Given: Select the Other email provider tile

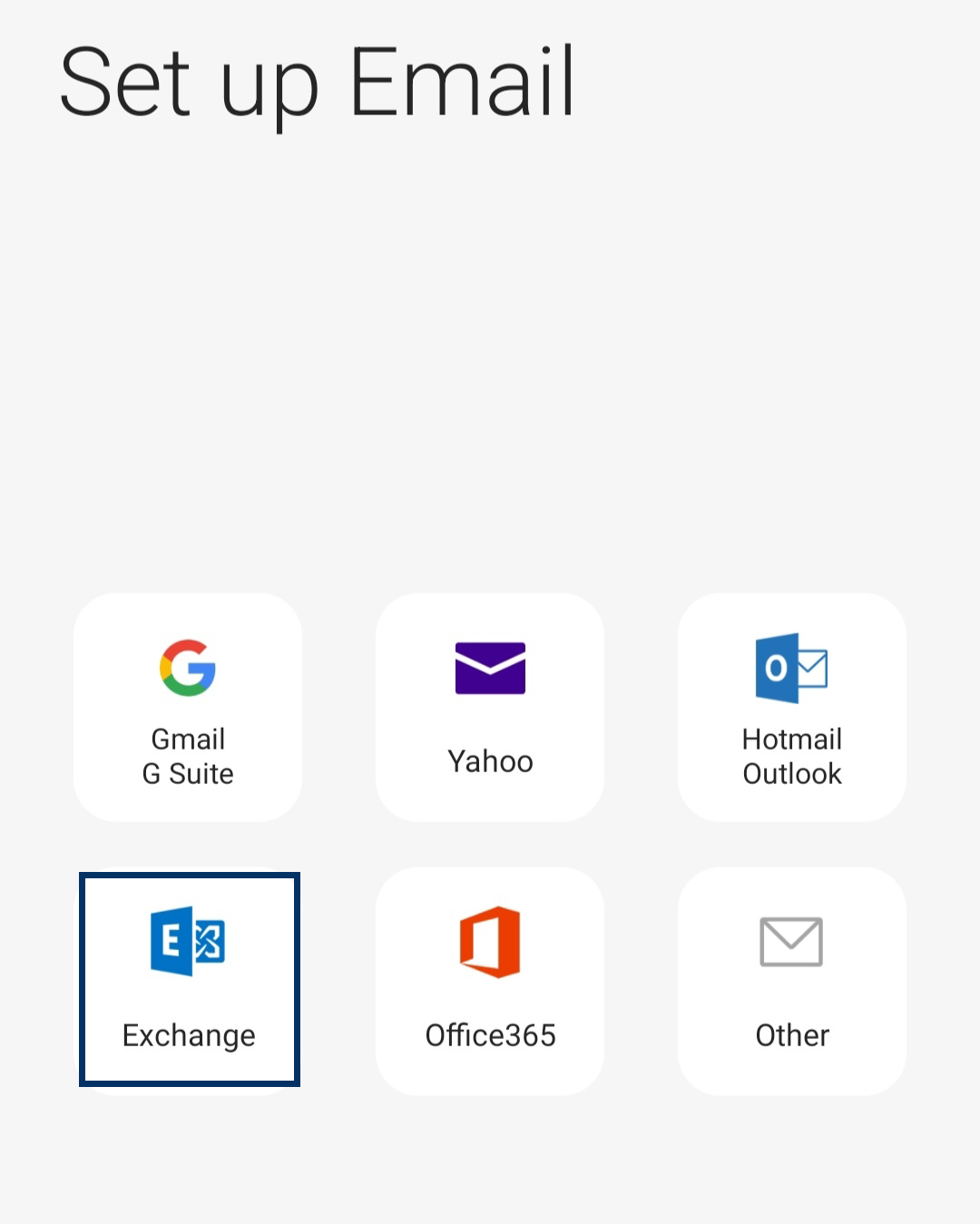Looking at the screenshot, I should click(x=791, y=978).
